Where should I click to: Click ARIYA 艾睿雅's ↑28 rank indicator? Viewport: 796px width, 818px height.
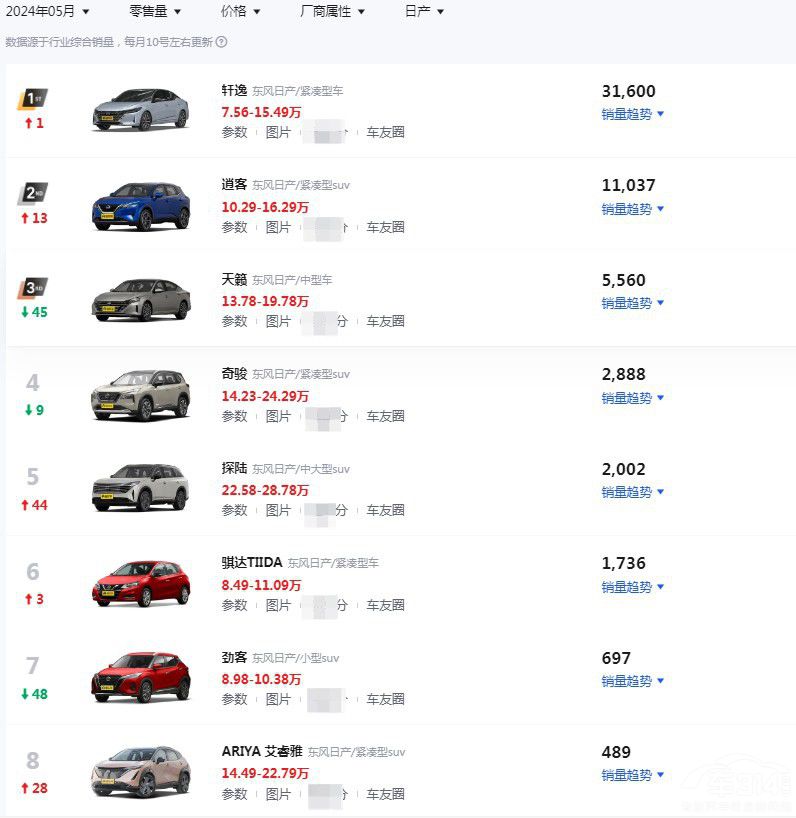[x=34, y=787]
